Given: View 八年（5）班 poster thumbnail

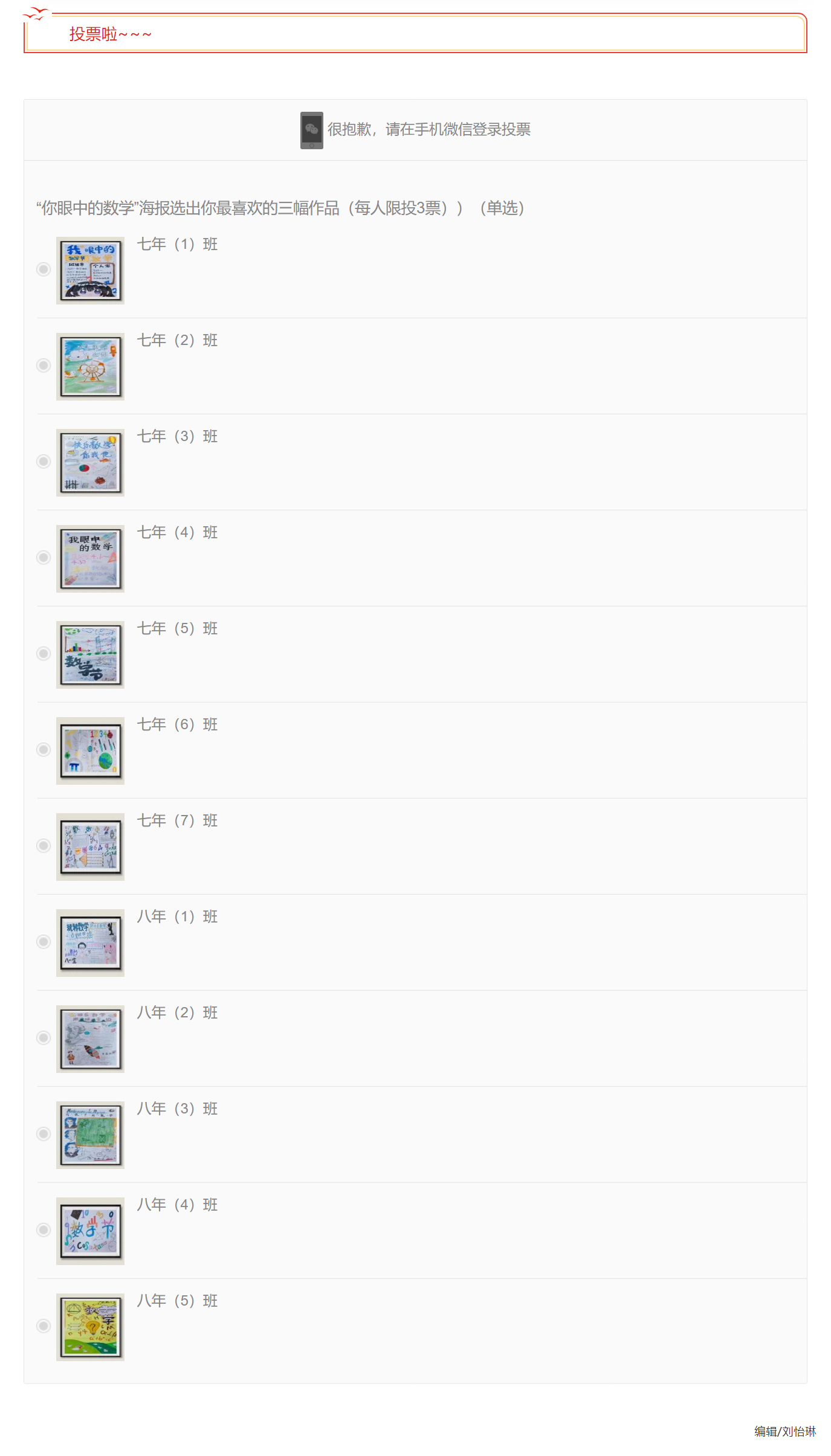Looking at the screenshot, I should (90, 1327).
